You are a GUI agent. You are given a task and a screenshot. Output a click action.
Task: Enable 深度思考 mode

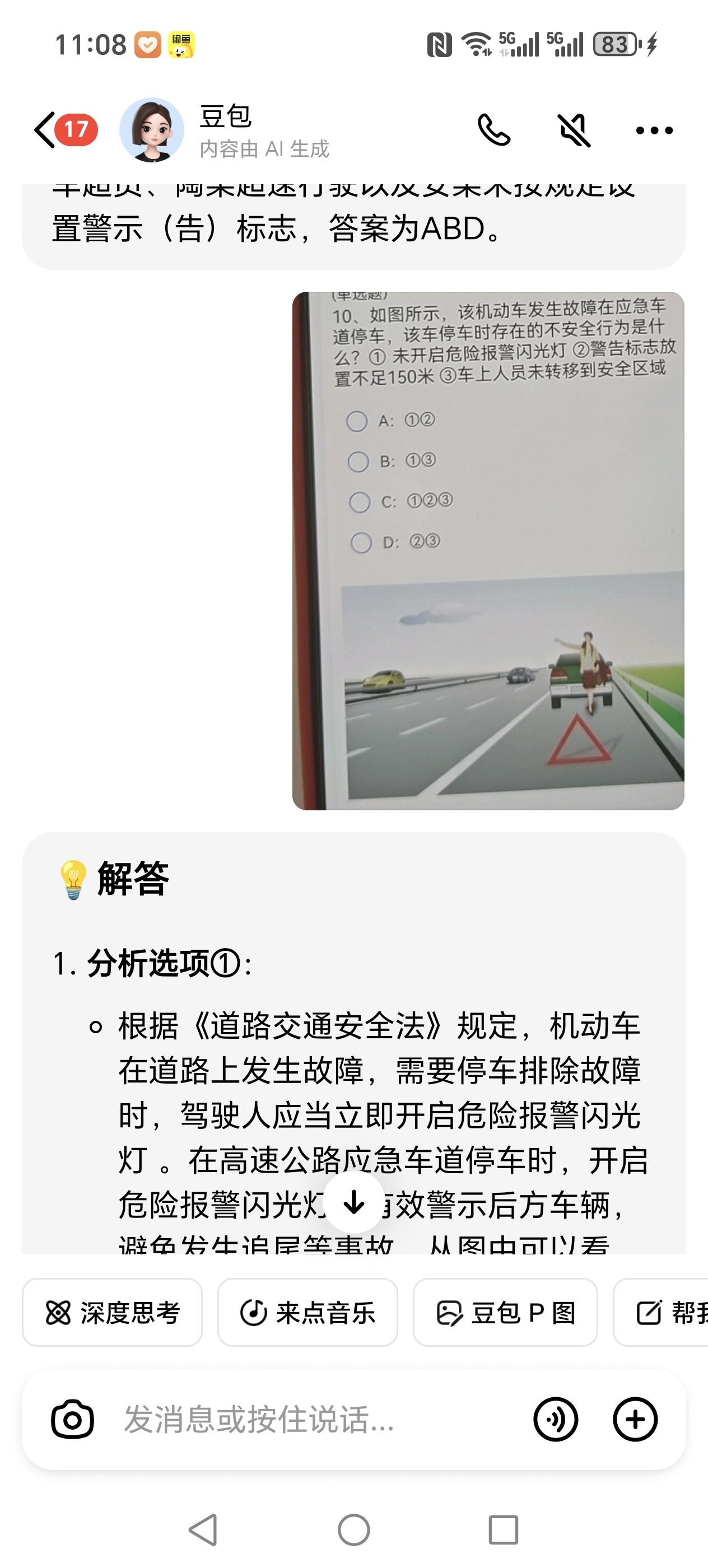(113, 1312)
